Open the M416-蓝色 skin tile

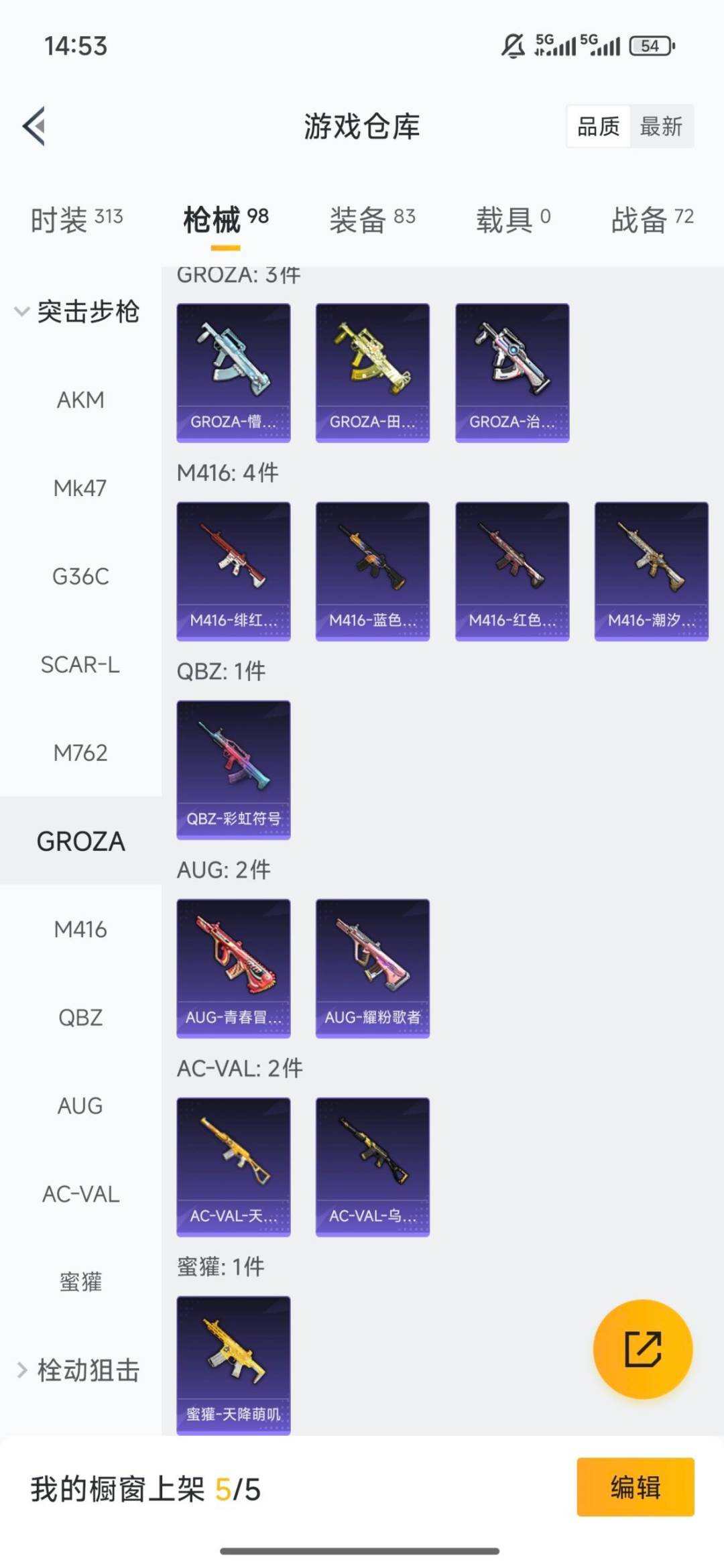pyautogui.click(x=373, y=570)
